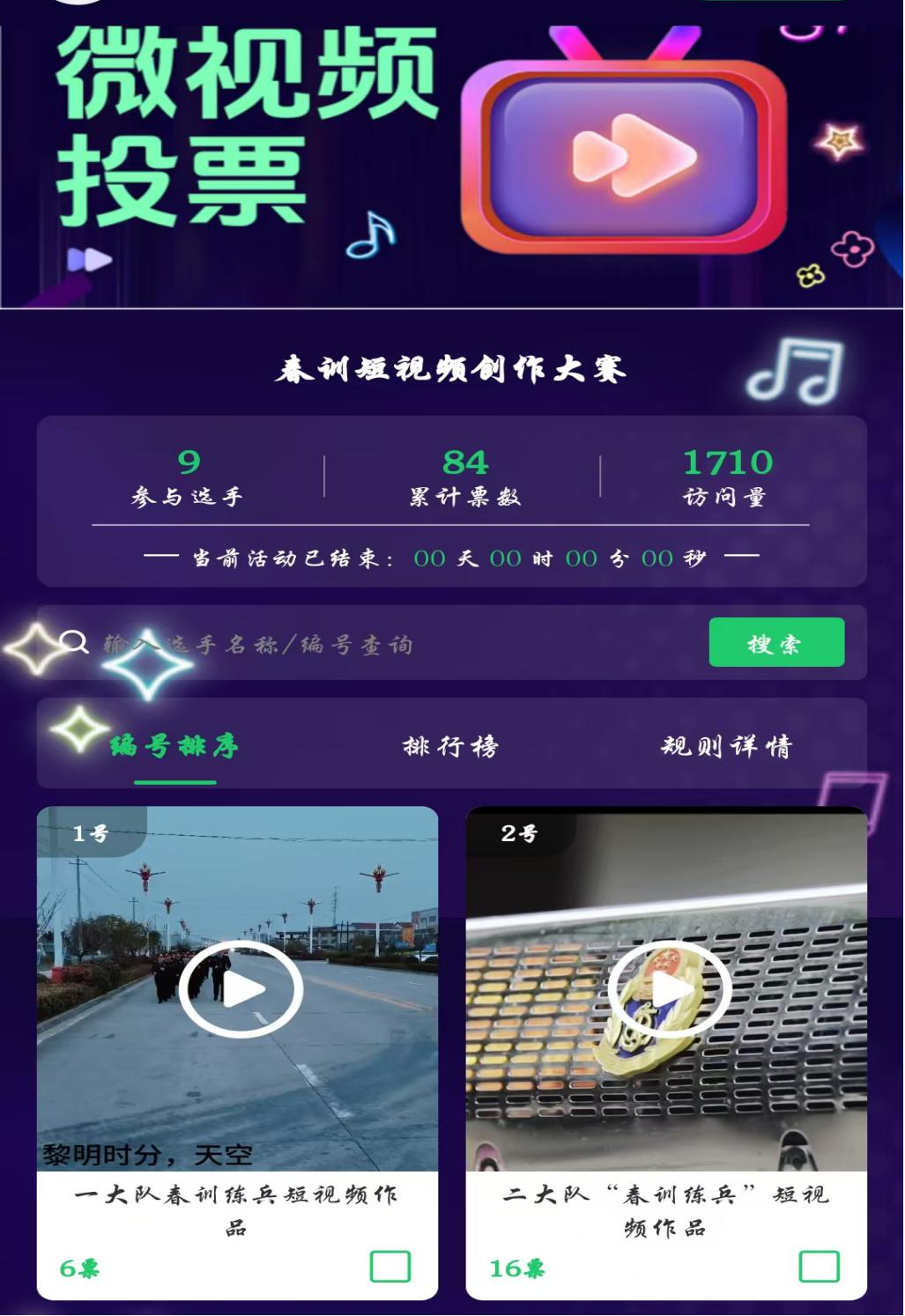Tap the green 搜索 button

[x=775, y=642]
